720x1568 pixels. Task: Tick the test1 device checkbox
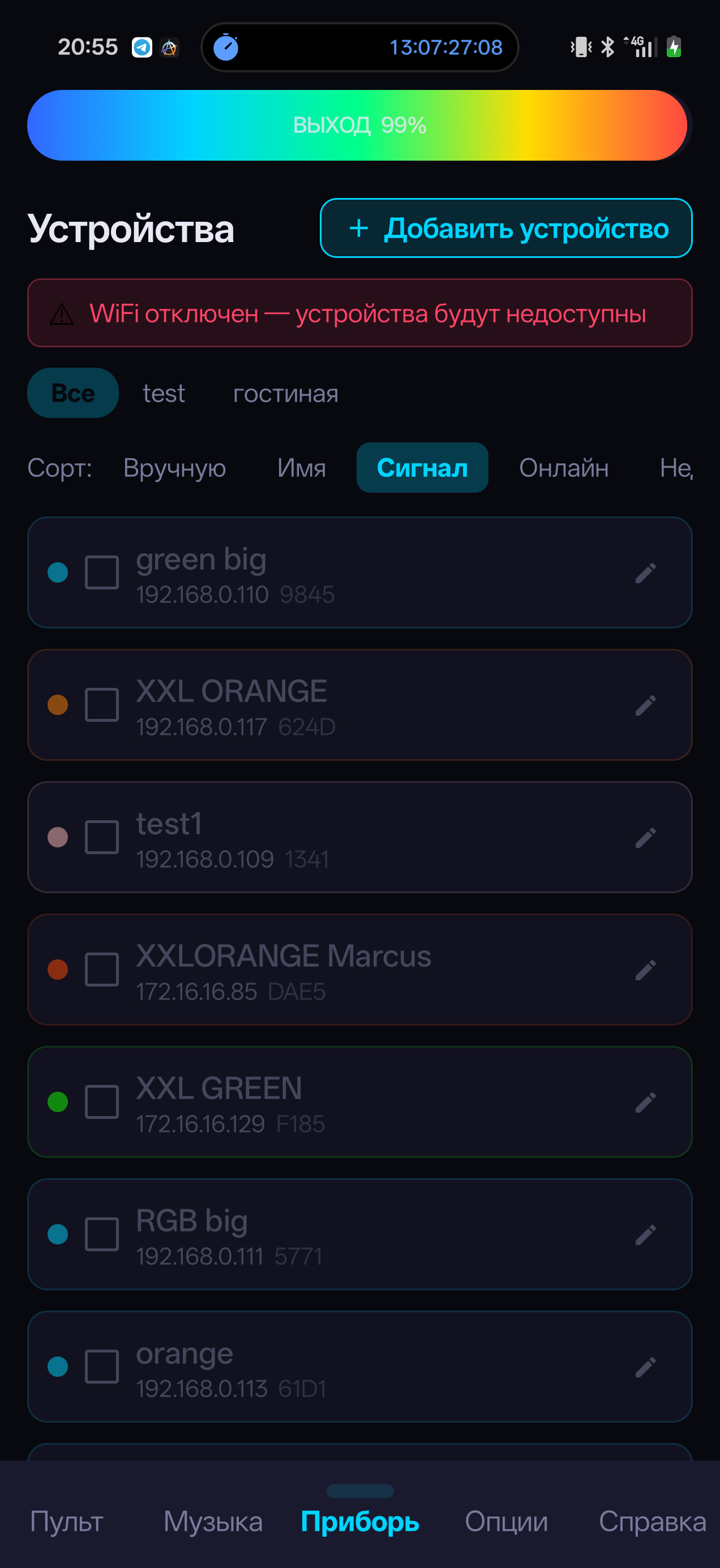tap(102, 837)
